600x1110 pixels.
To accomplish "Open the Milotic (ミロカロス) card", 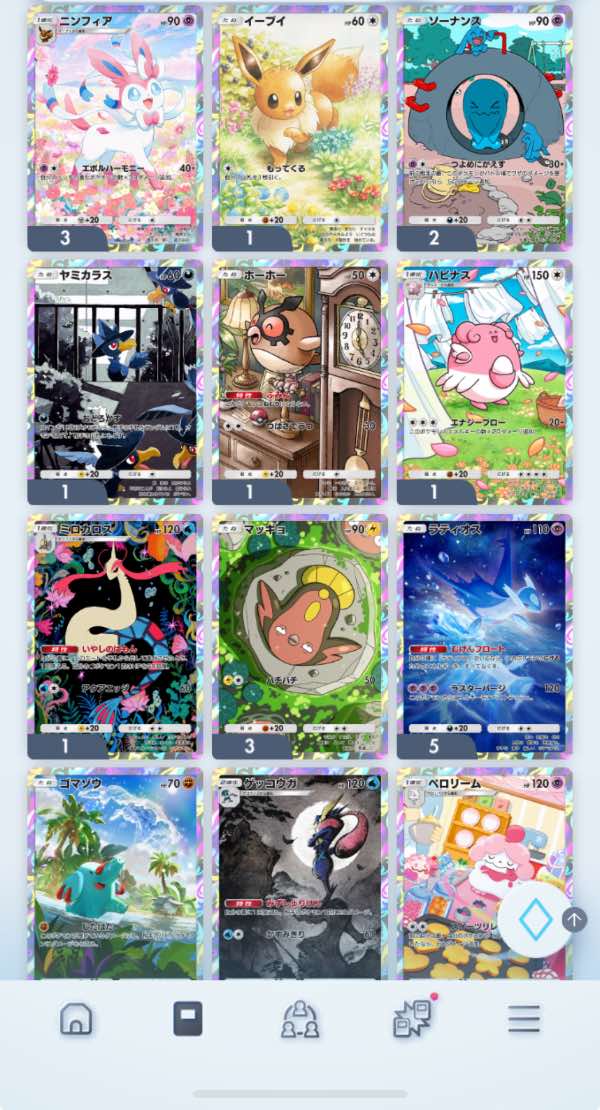I will click(115, 635).
